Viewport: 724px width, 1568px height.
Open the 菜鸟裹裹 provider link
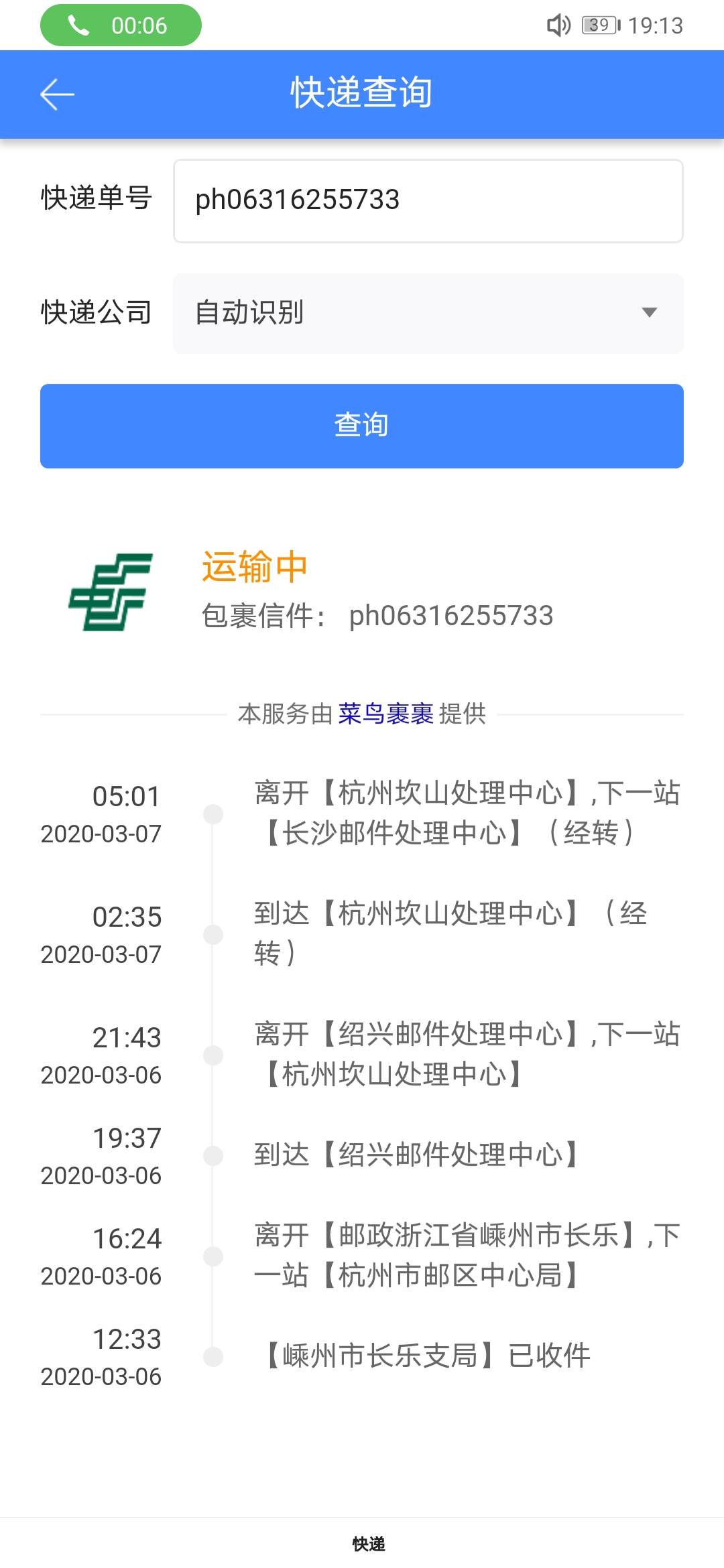(386, 714)
